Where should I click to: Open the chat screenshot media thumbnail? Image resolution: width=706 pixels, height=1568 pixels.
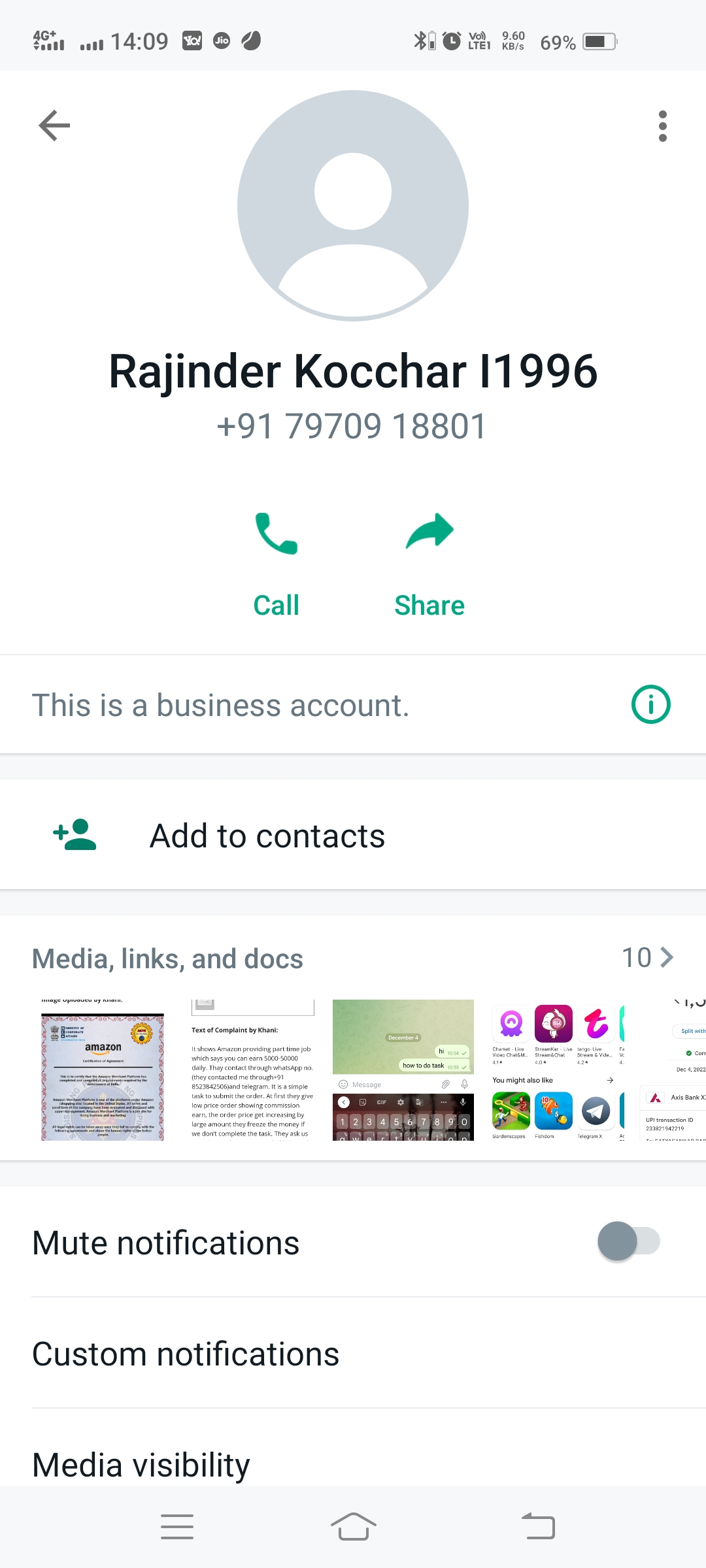(x=403, y=1070)
